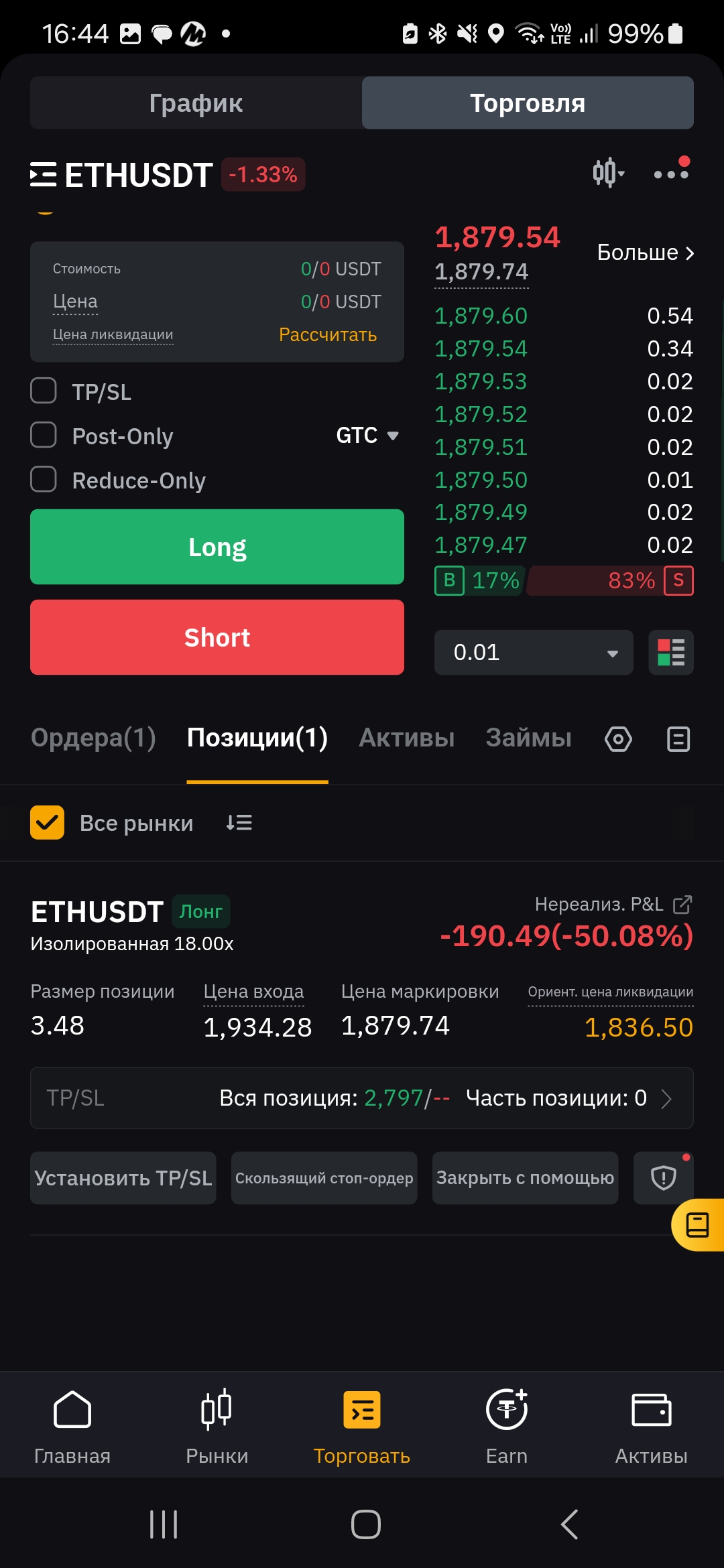Open the GTC time-in-force dropdown
Image resolution: width=724 pixels, height=1568 pixels.
[x=367, y=436]
